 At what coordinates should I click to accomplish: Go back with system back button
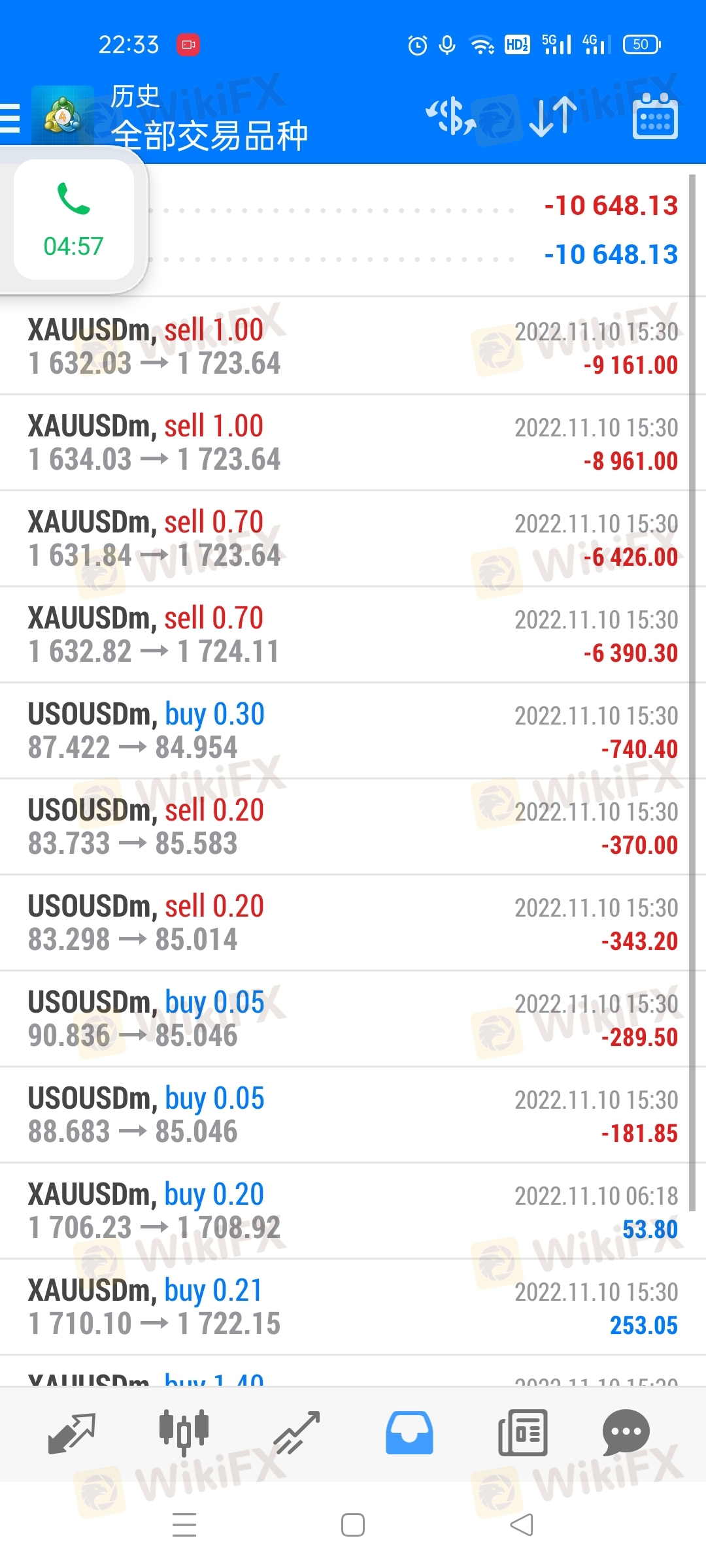point(522,1525)
